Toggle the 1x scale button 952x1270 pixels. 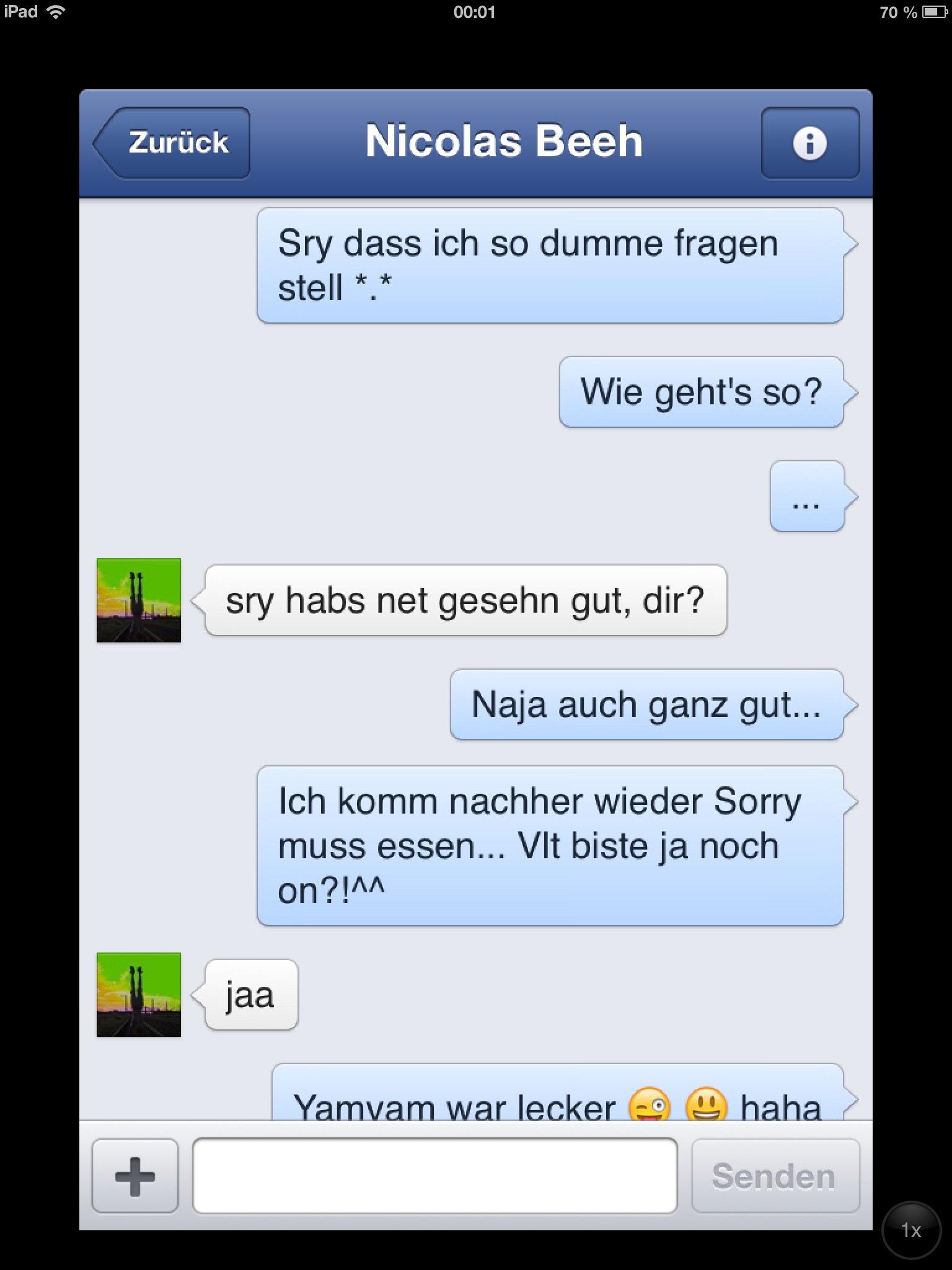pyautogui.click(x=910, y=1230)
